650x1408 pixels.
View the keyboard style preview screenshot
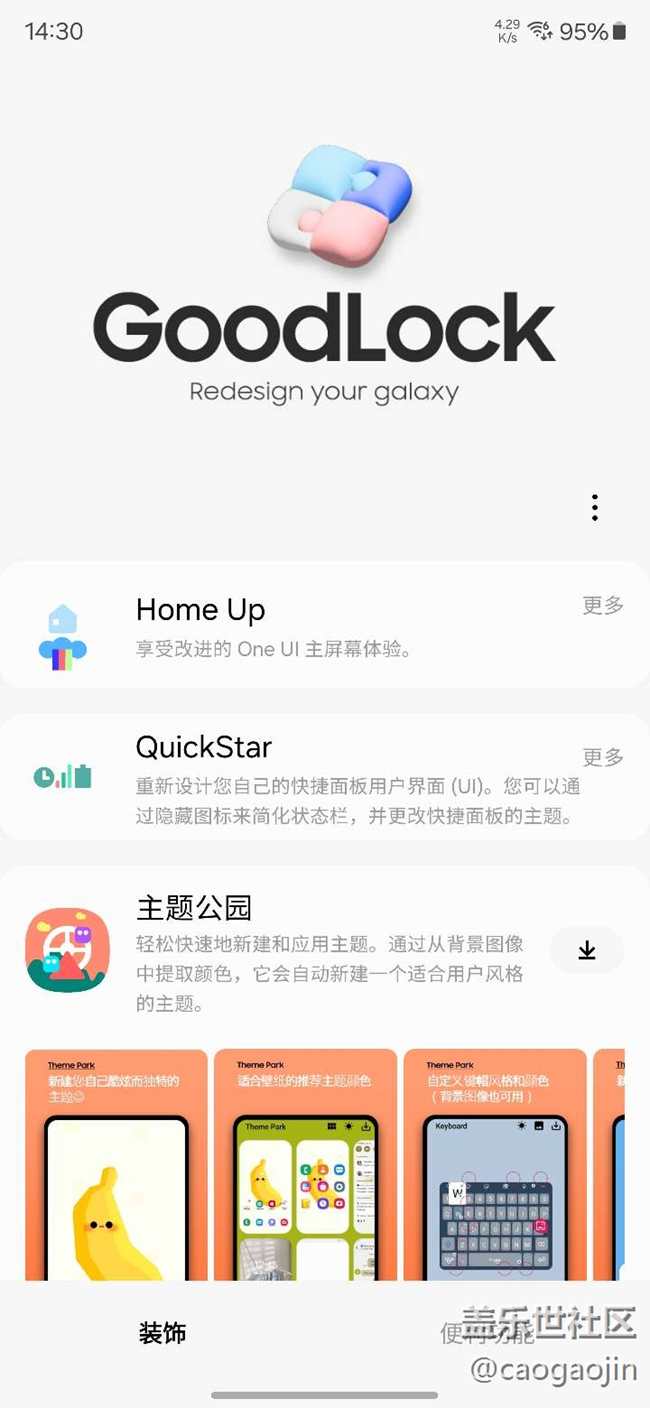pos(495,1165)
